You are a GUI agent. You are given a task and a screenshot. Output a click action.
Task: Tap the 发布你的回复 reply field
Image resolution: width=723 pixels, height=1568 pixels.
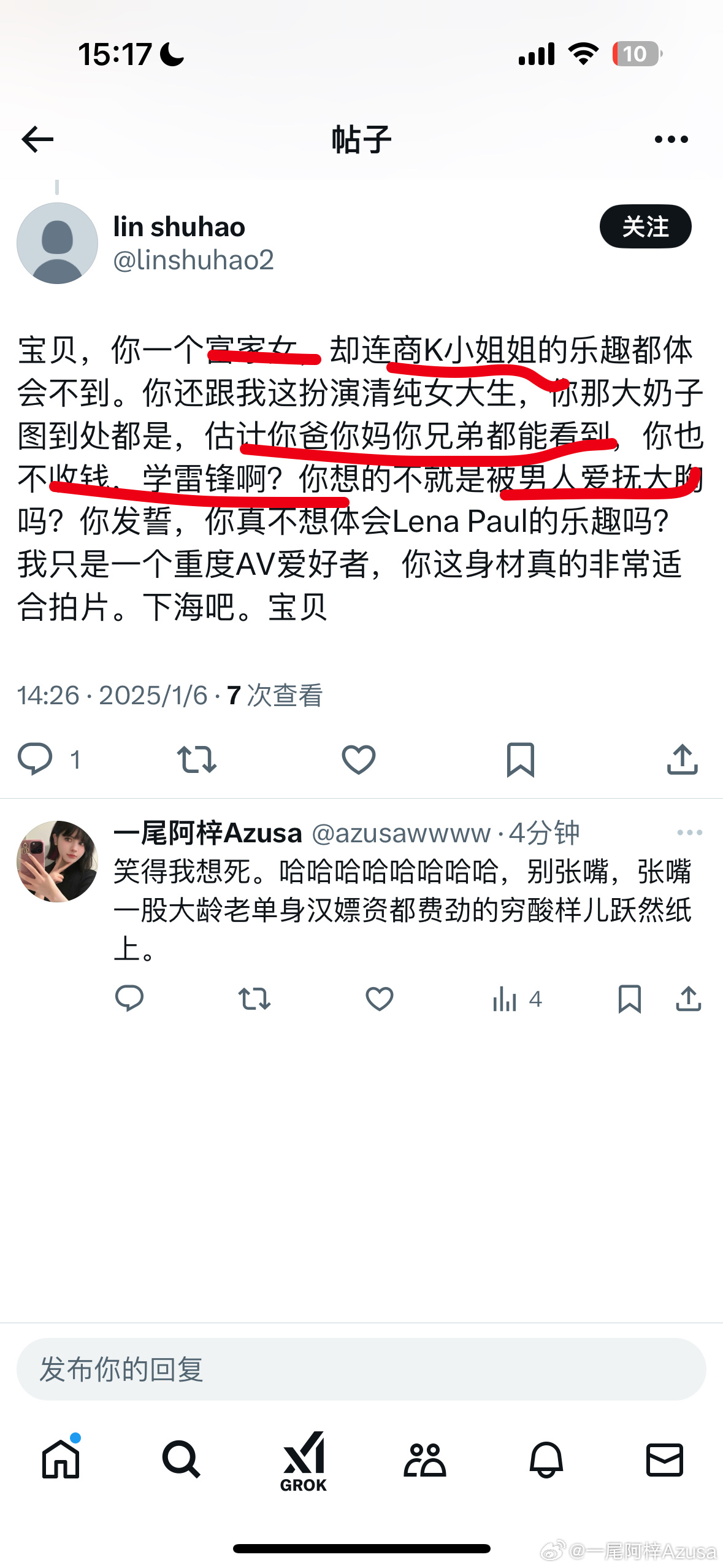point(361,1369)
